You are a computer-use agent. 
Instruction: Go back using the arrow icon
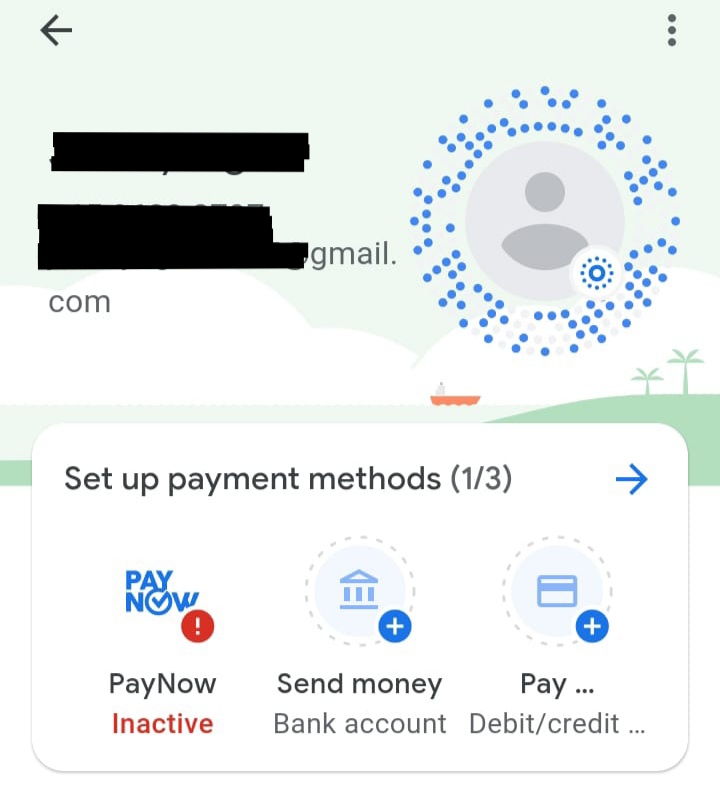tap(56, 31)
